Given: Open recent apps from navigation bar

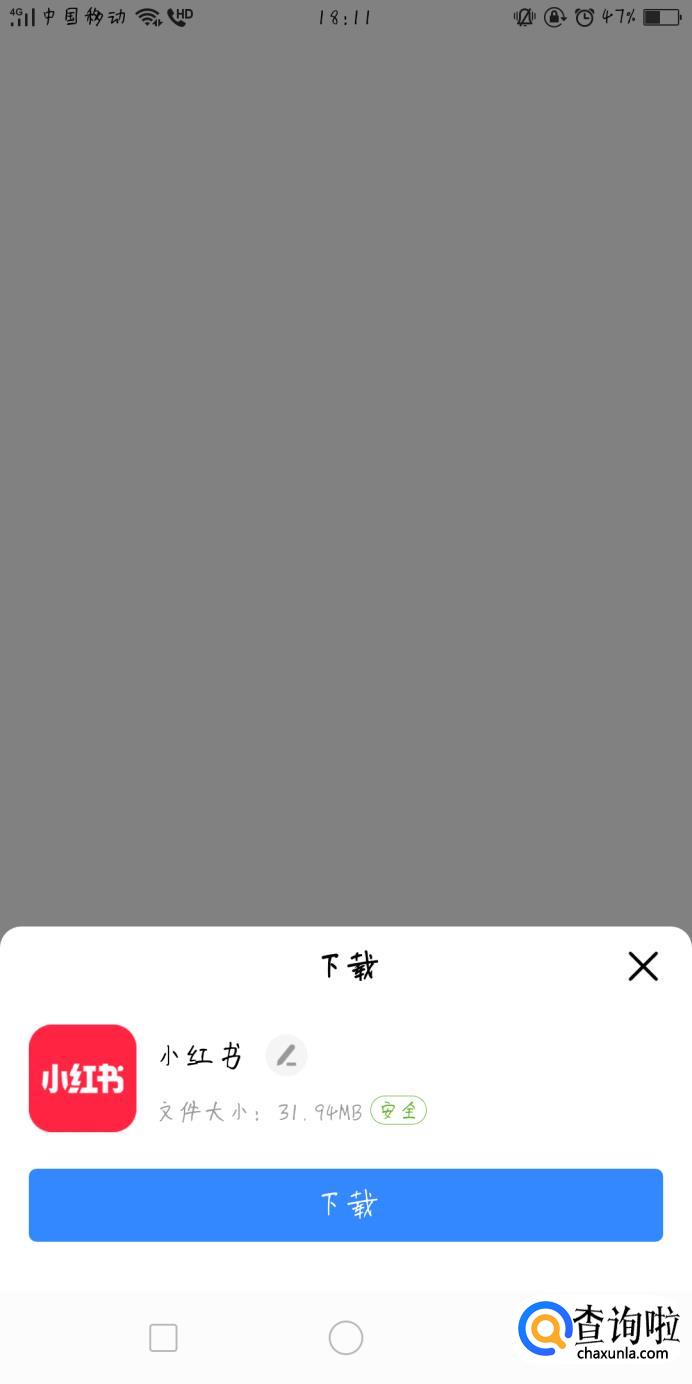Looking at the screenshot, I should (163, 1338).
